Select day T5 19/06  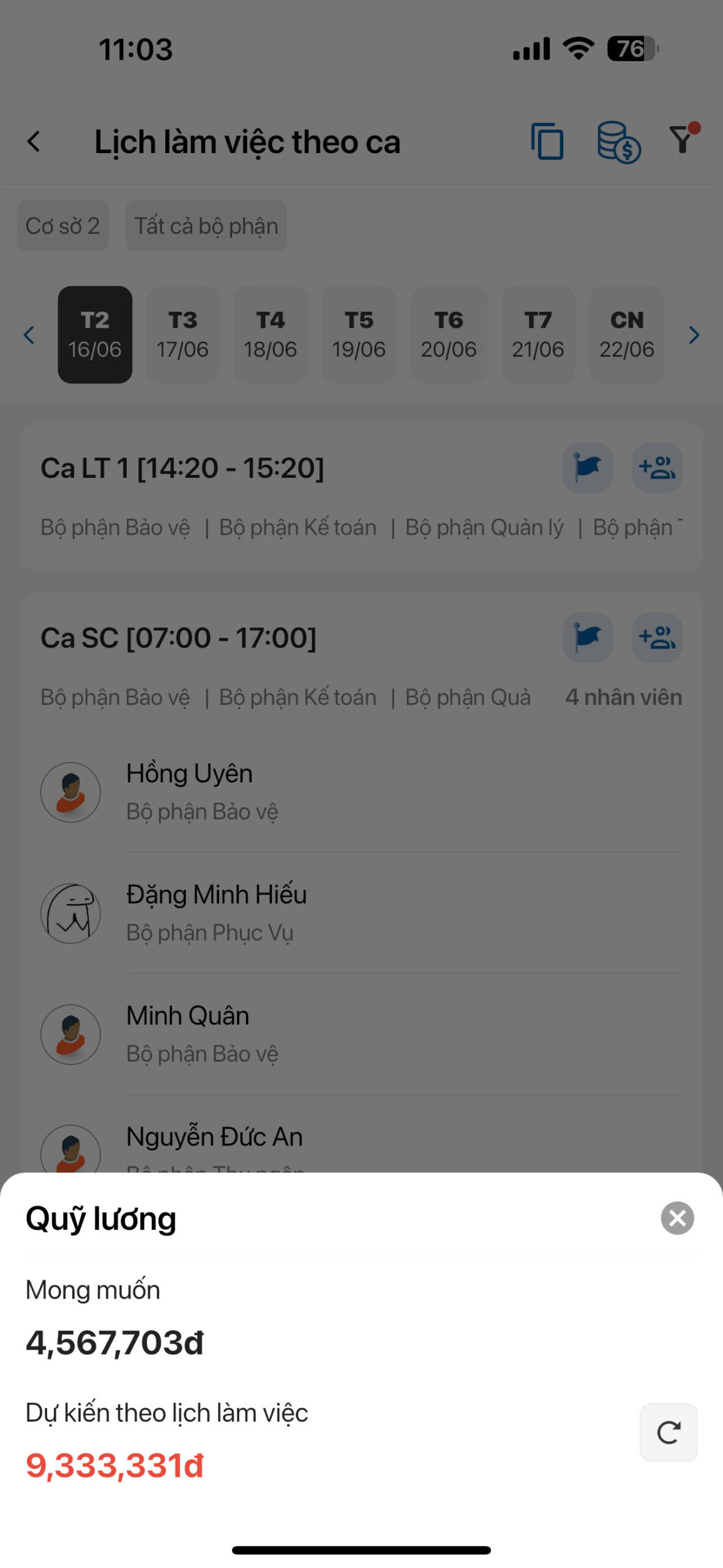click(x=359, y=334)
